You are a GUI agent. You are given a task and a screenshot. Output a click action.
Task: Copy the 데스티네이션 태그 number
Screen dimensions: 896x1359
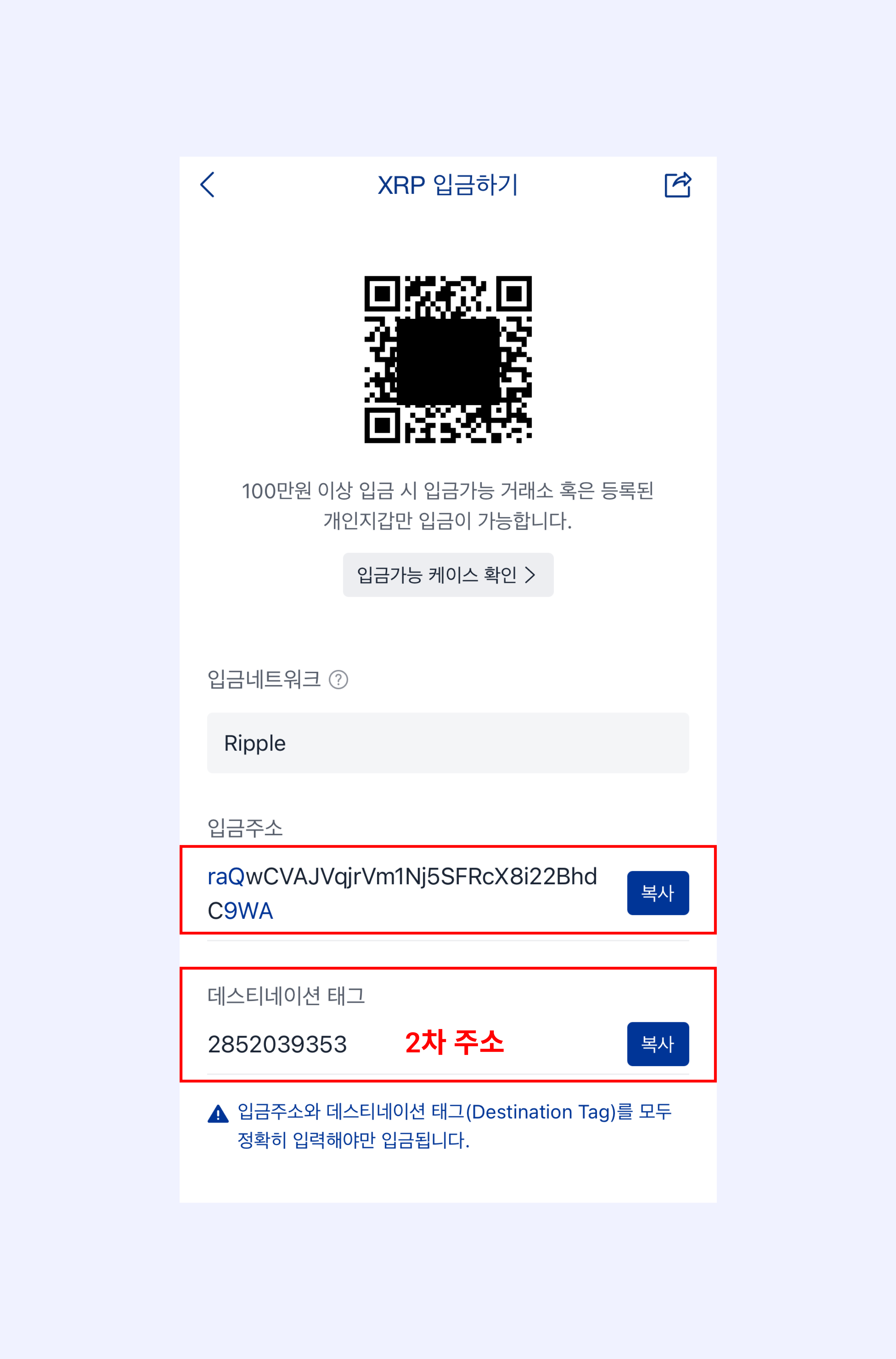click(658, 1044)
